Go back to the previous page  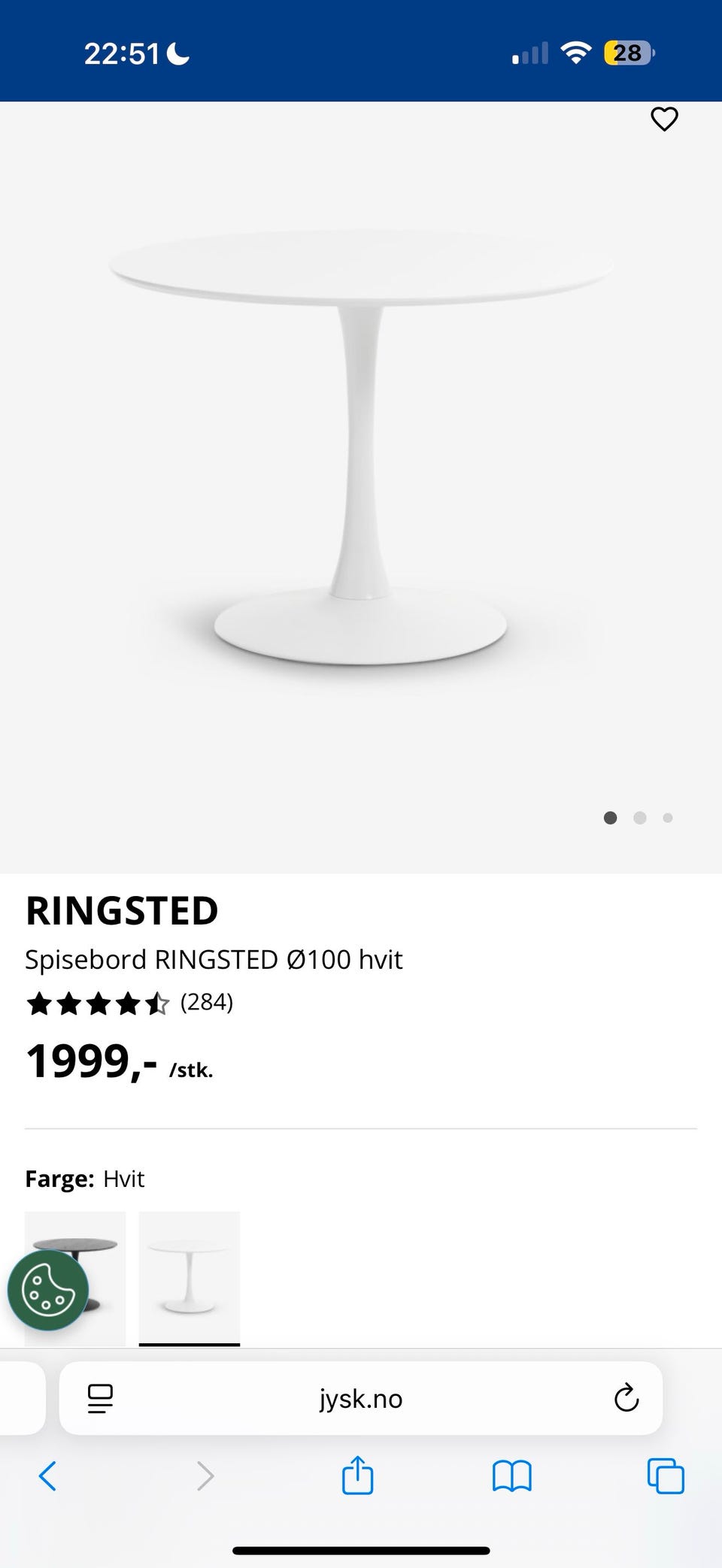tap(47, 1476)
